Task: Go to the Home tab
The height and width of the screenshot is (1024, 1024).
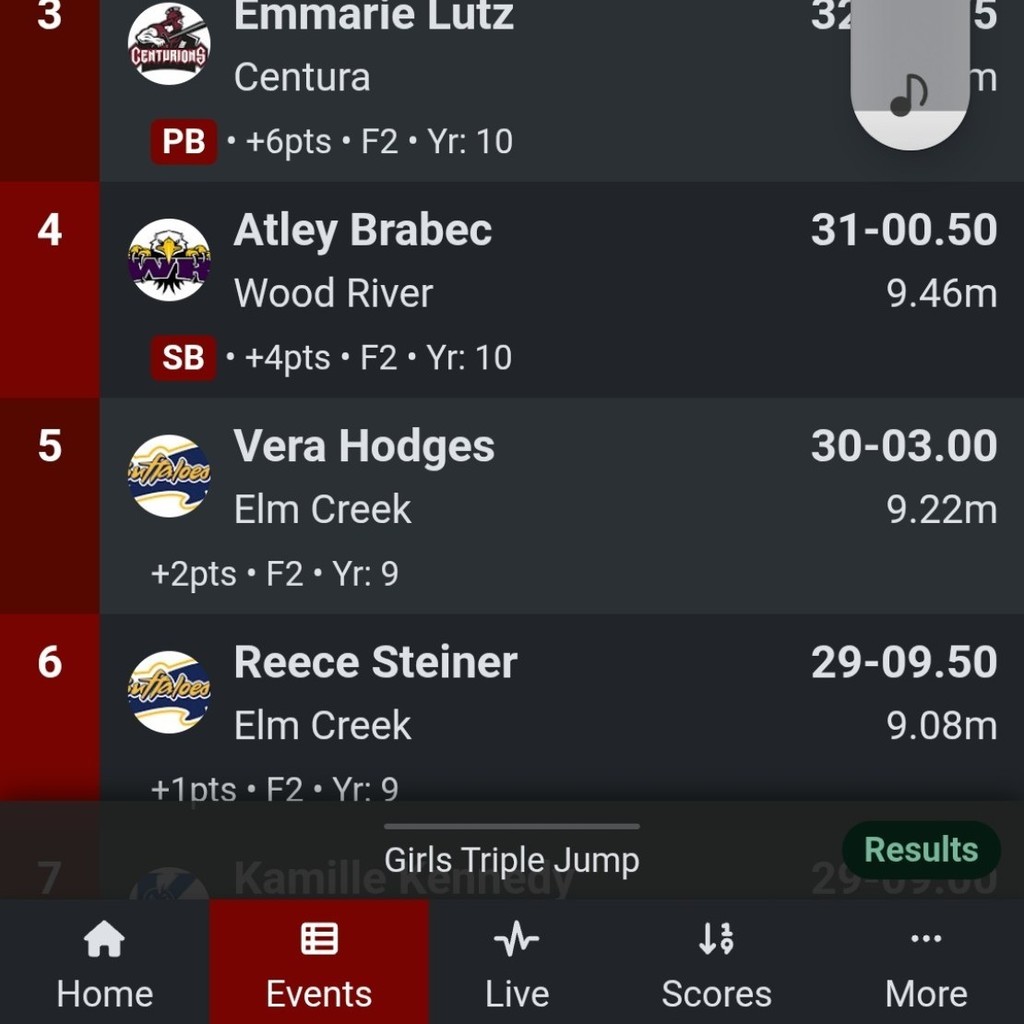Action: 104,962
